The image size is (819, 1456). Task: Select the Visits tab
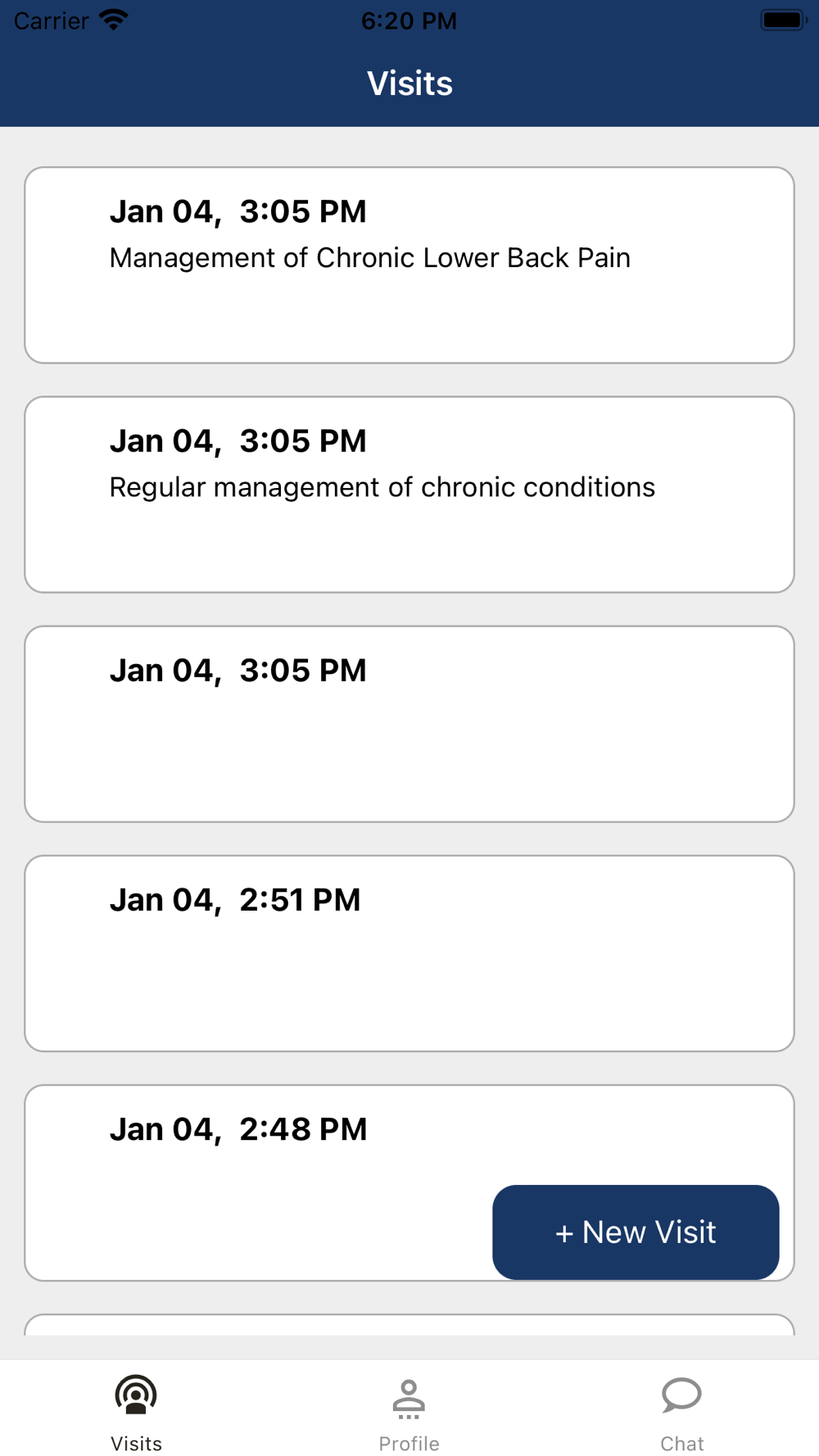[x=136, y=1412]
